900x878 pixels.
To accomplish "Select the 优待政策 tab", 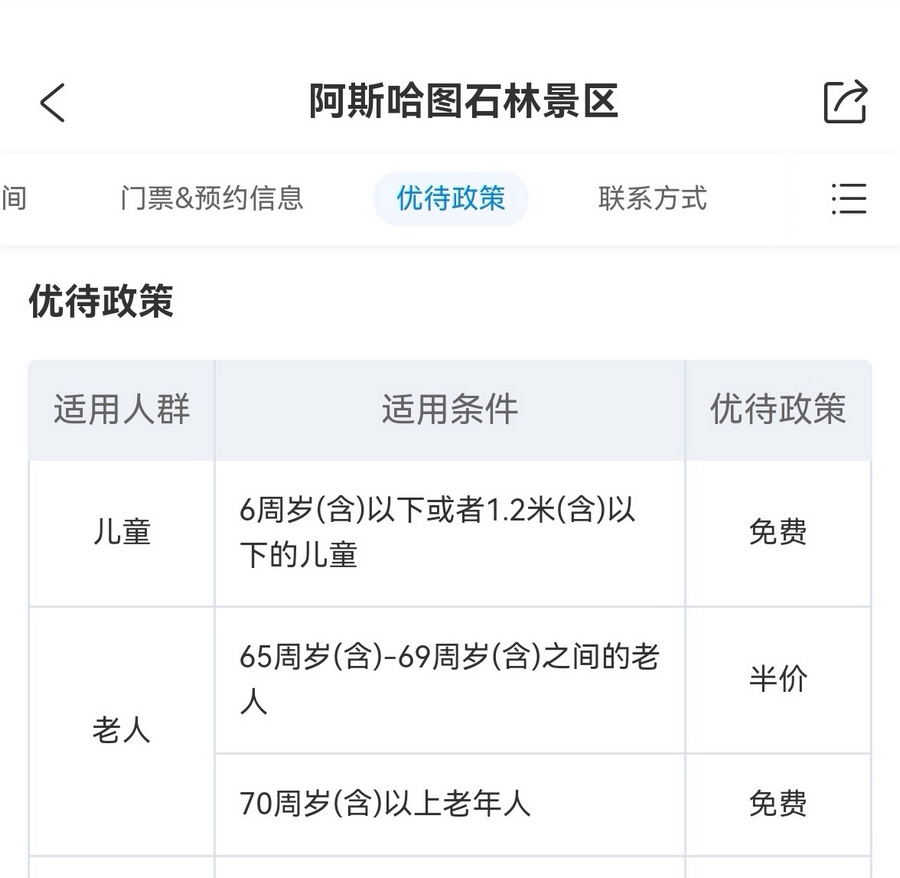I will click(x=450, y=198).
